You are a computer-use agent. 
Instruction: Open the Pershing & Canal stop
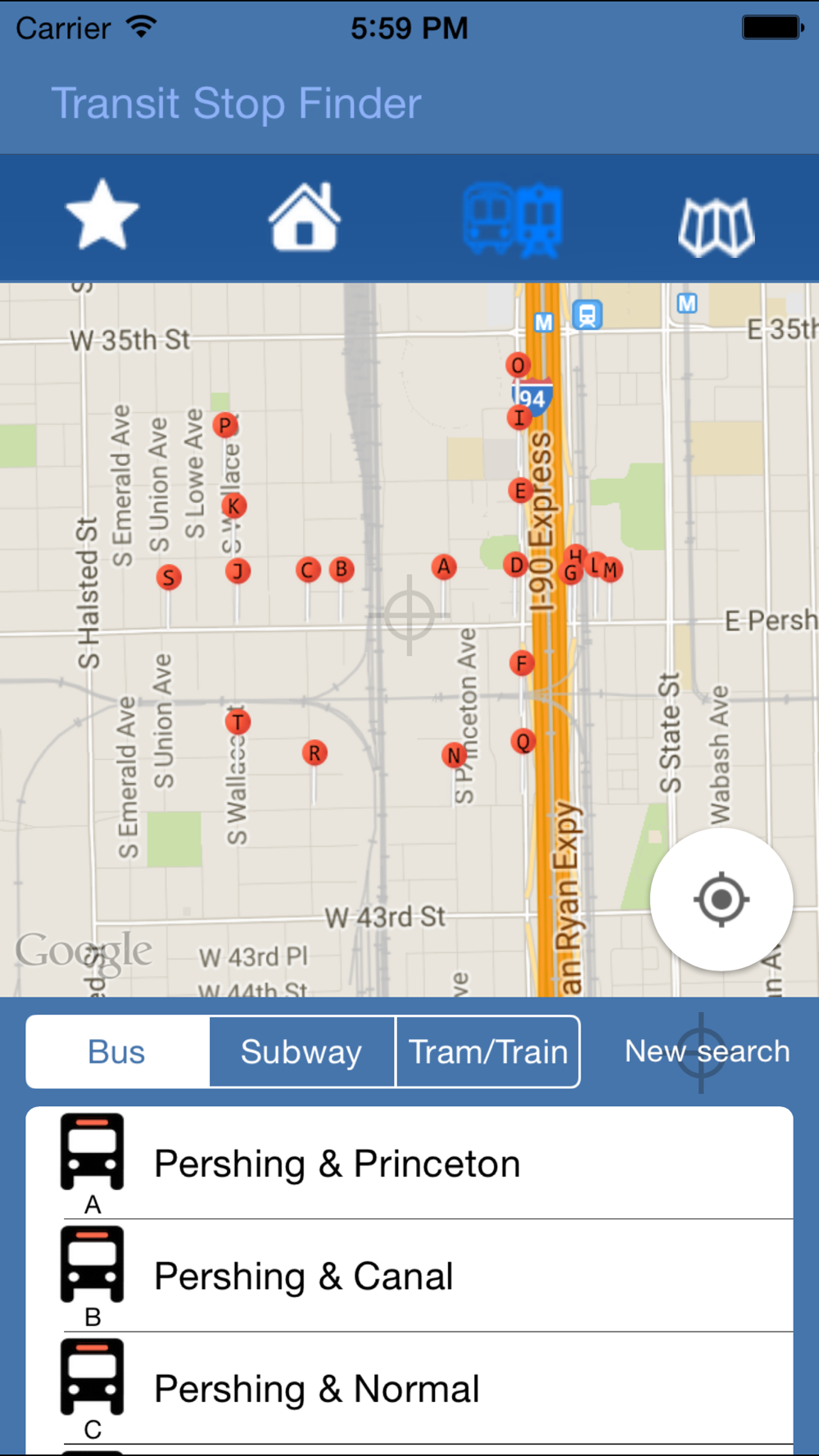[x=409, y=1276]
